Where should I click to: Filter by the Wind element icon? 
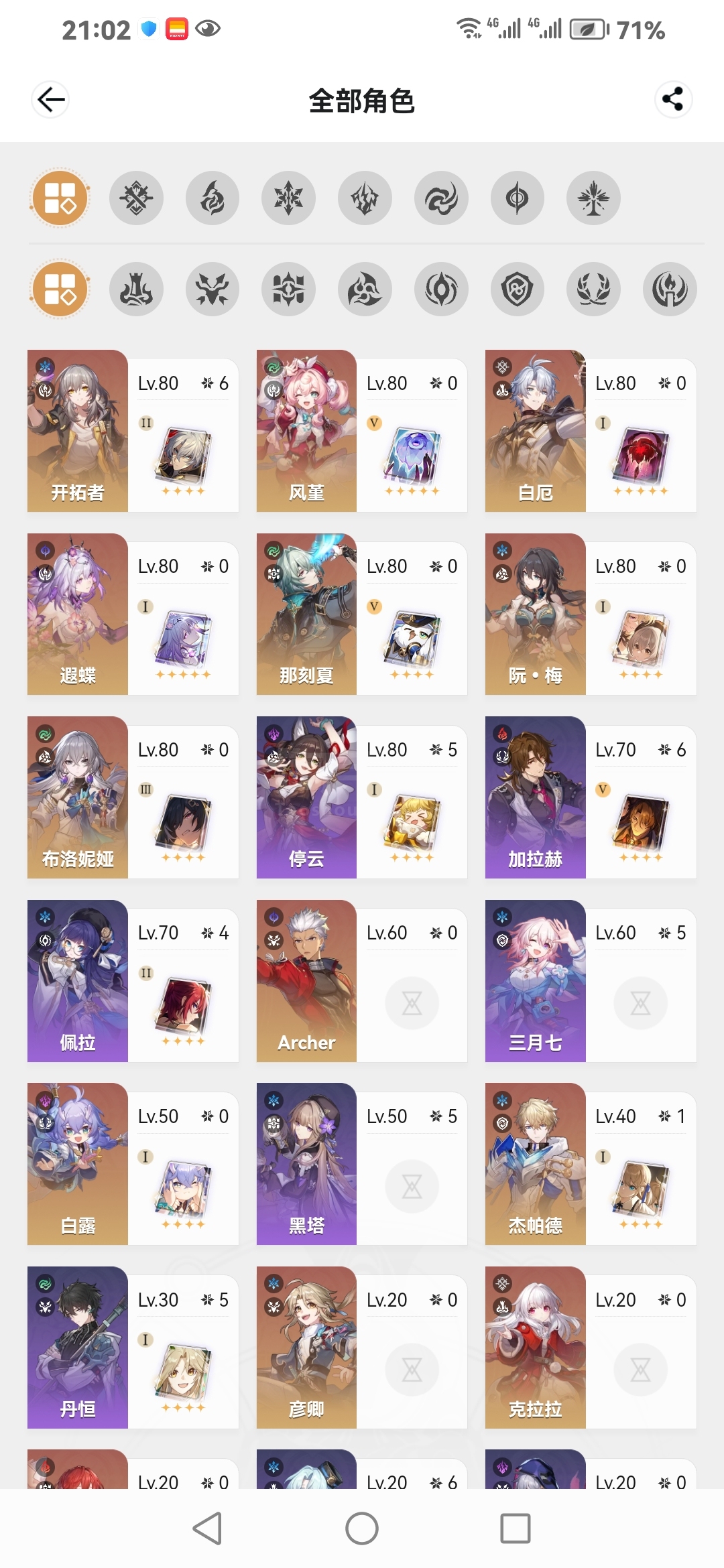[x=441, y=198]
